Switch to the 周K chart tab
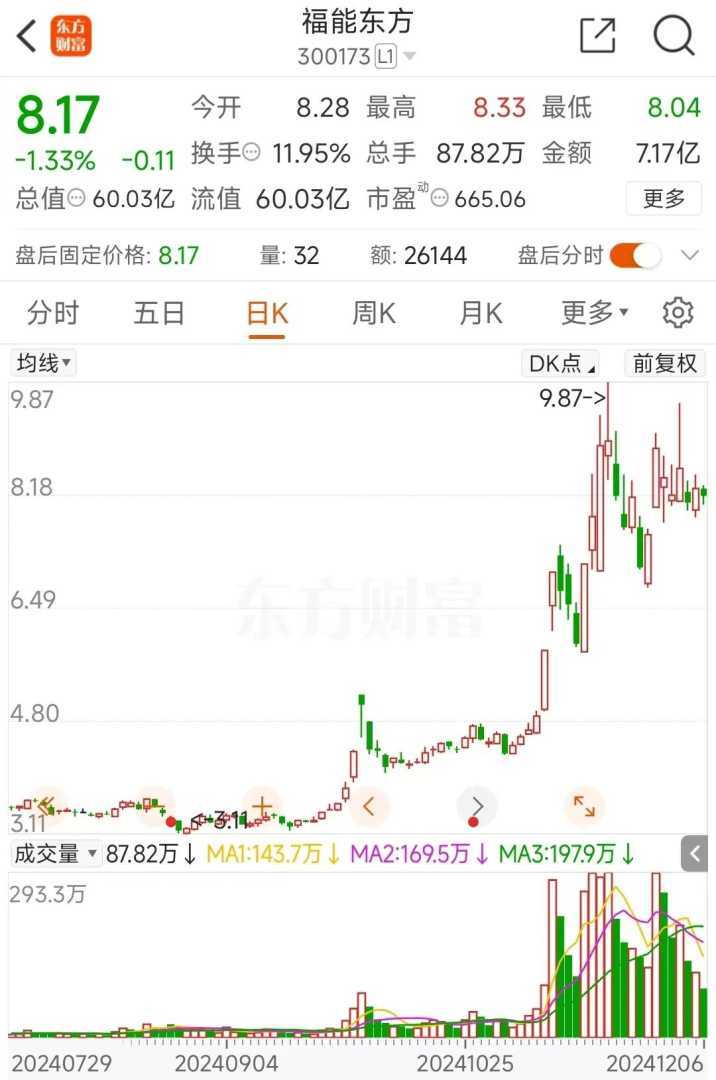 point(374,313)
